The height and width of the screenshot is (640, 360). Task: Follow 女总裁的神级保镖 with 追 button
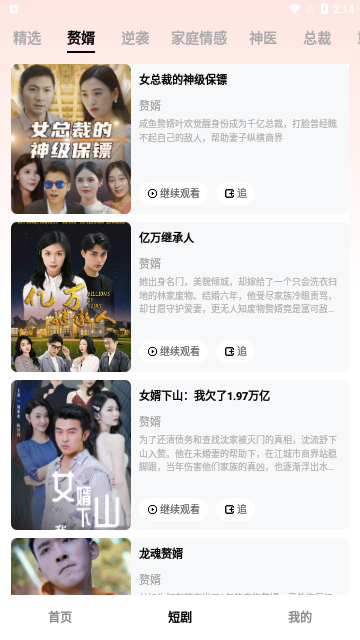[x=236, y=193]
